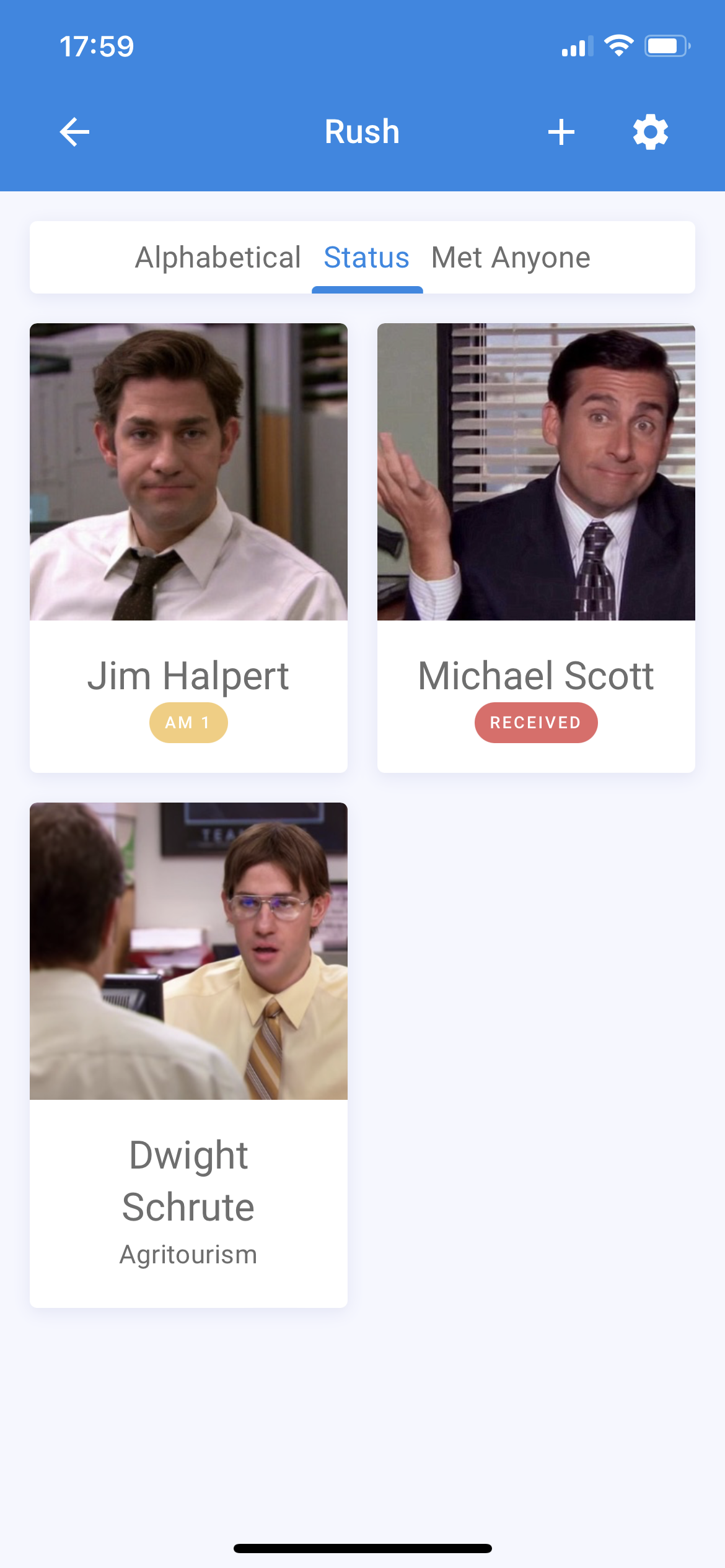Screen dimensions: 725x1568
Task: Open Michael Scott's card
Action: pos(536,547)
